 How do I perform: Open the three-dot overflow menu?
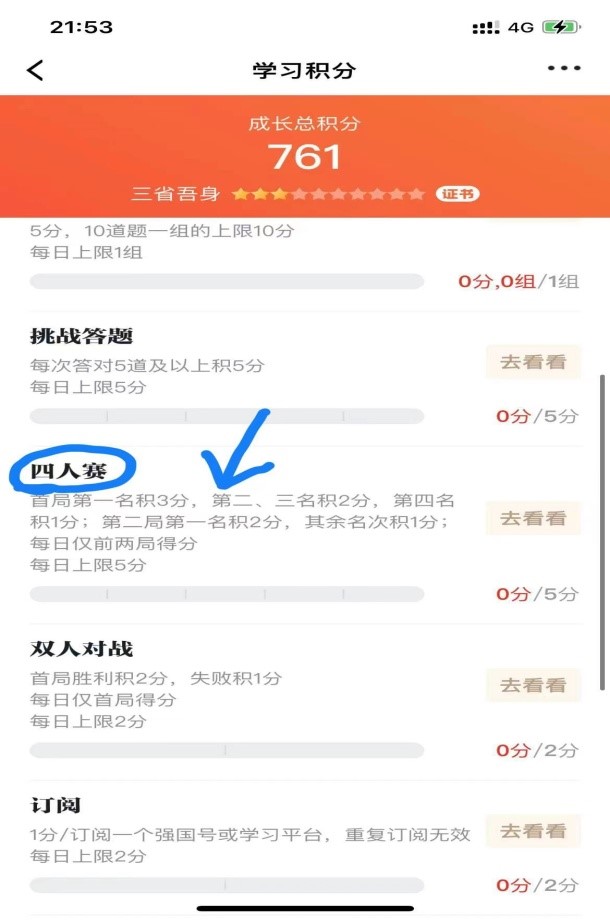pos(563,69)
